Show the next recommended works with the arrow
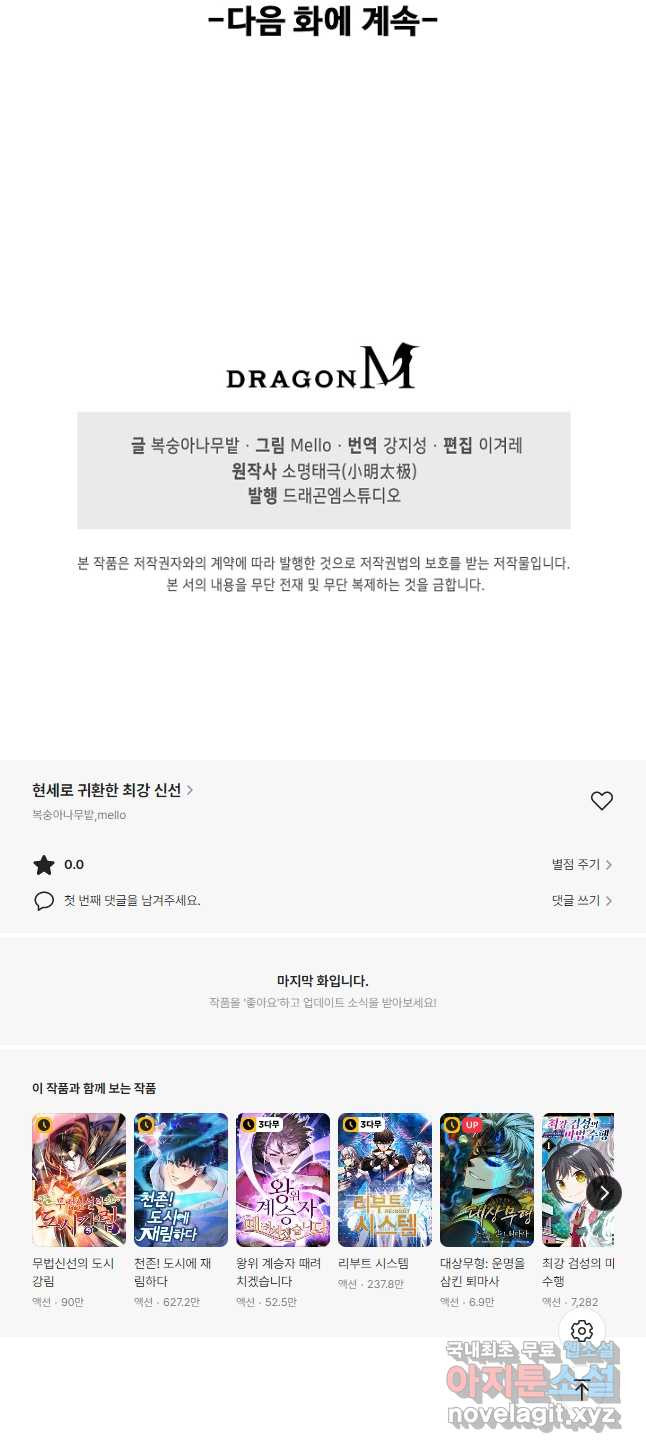Viewport: 646px width, 1453px height. (603, 1193)
